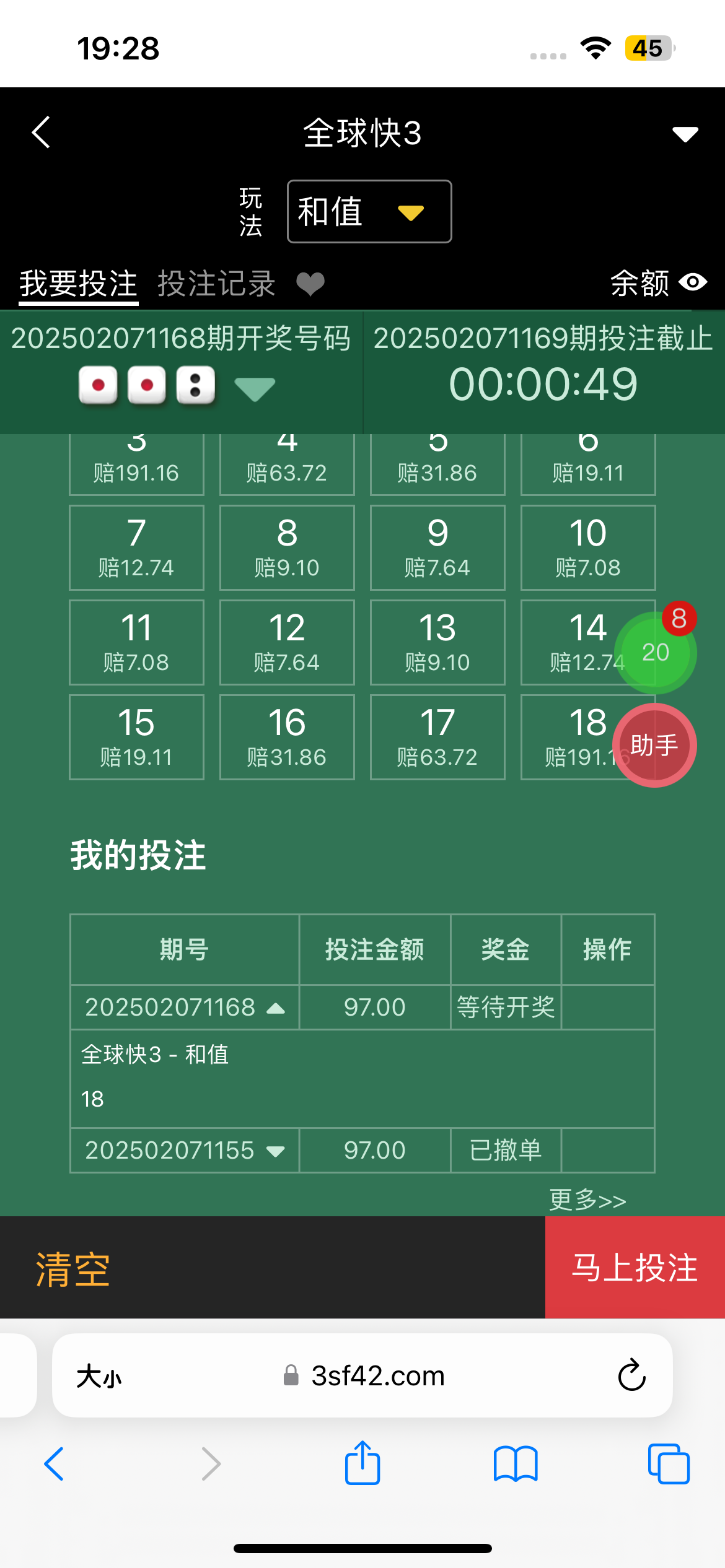Toggle the heart favorite icon
The height and width of the screenshot is (1568, 725).
[310, 283]
